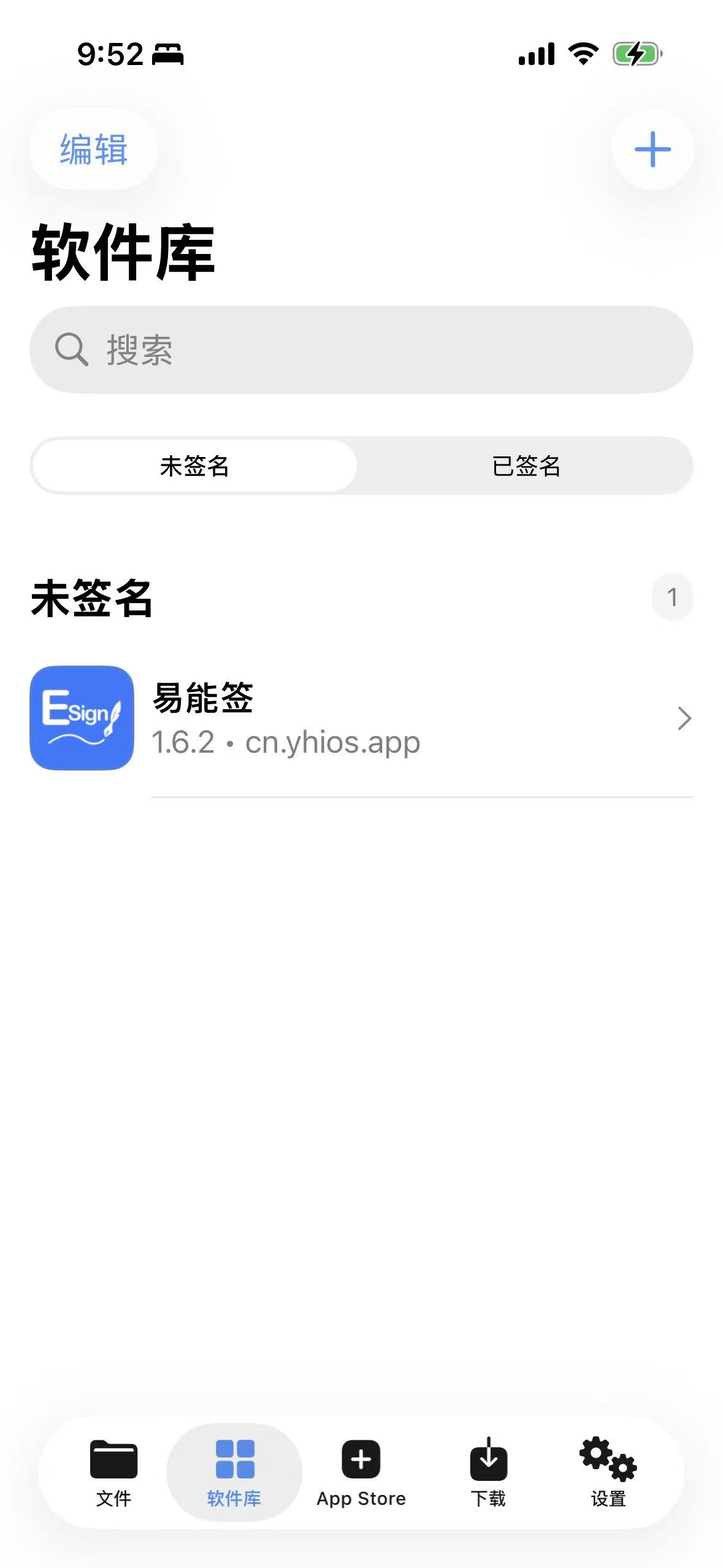Select the 软件库 grid icon in tab bar
Screen dimensions: 723x1568
(234, 1456)
